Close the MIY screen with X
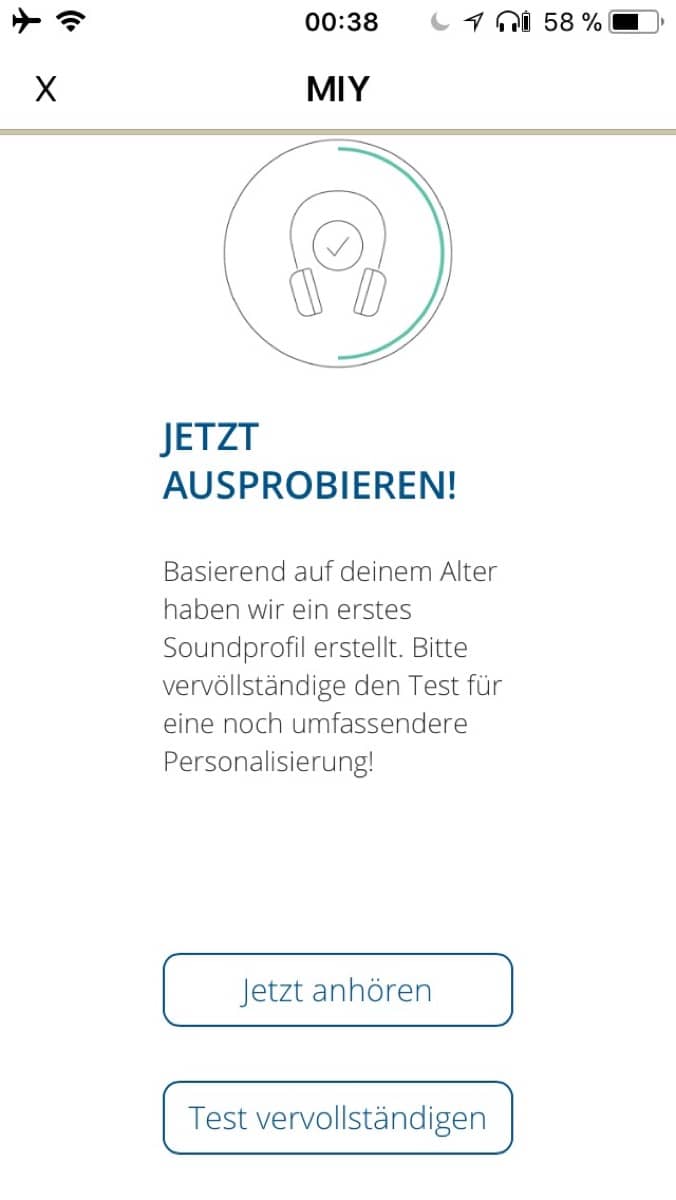Image resolution: width=676 pixels, height=1200 pixels. [x=46, y=89]
